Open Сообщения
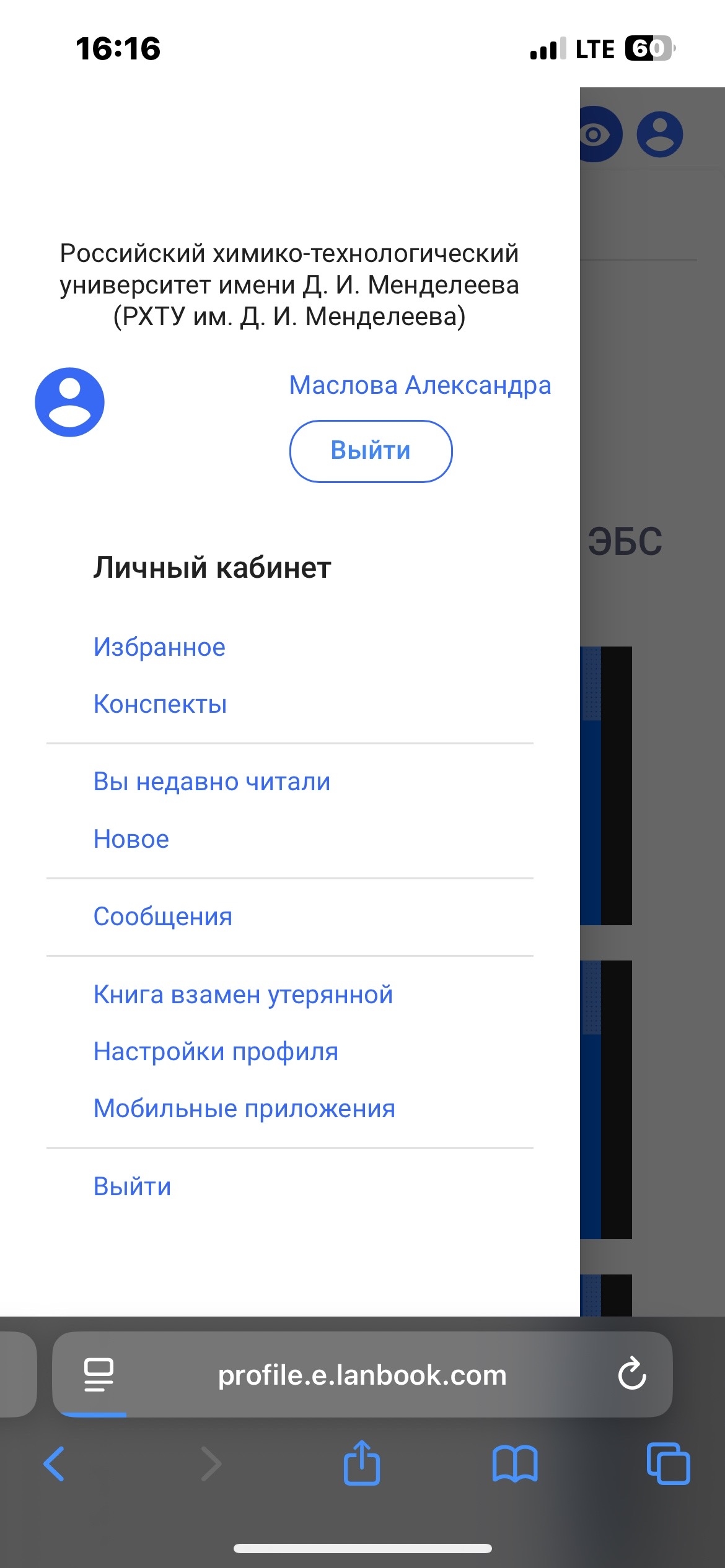The height and width of the screenshot is (1568, 725). point(162,917)
